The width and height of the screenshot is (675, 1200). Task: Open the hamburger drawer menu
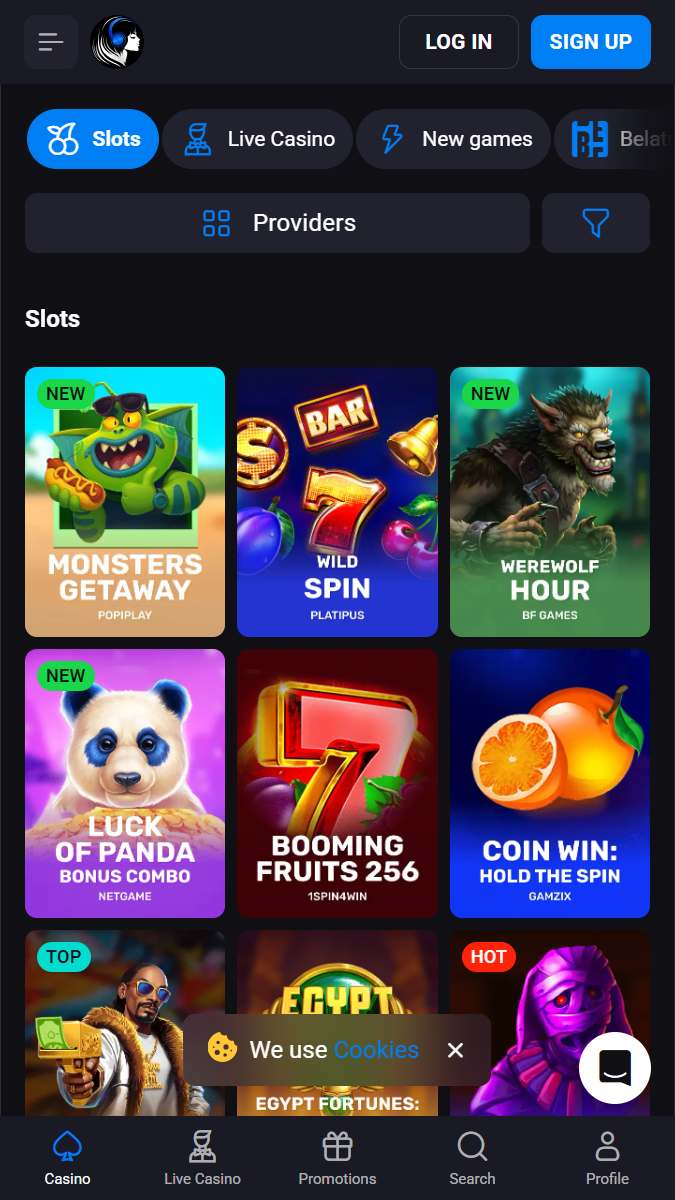click(51, 42)
